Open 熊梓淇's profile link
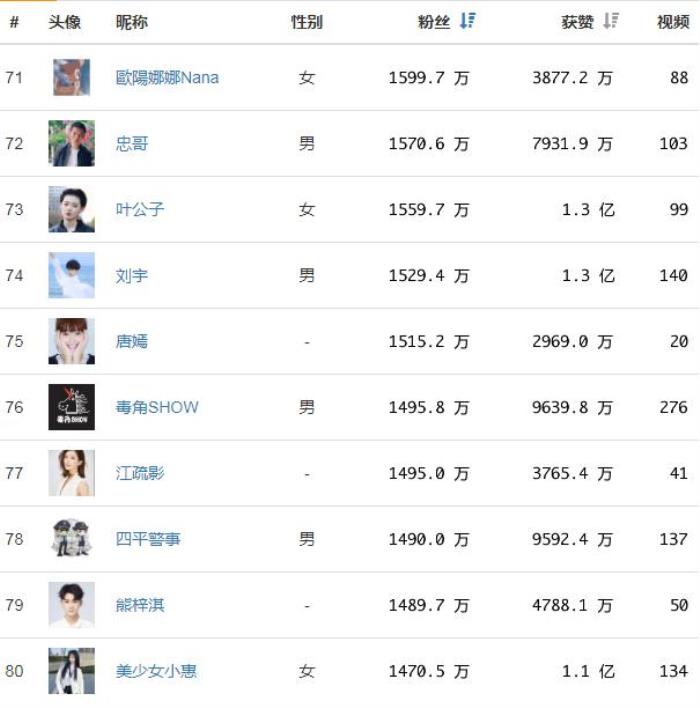Screen dimensions: 700x708 (140, 606)
